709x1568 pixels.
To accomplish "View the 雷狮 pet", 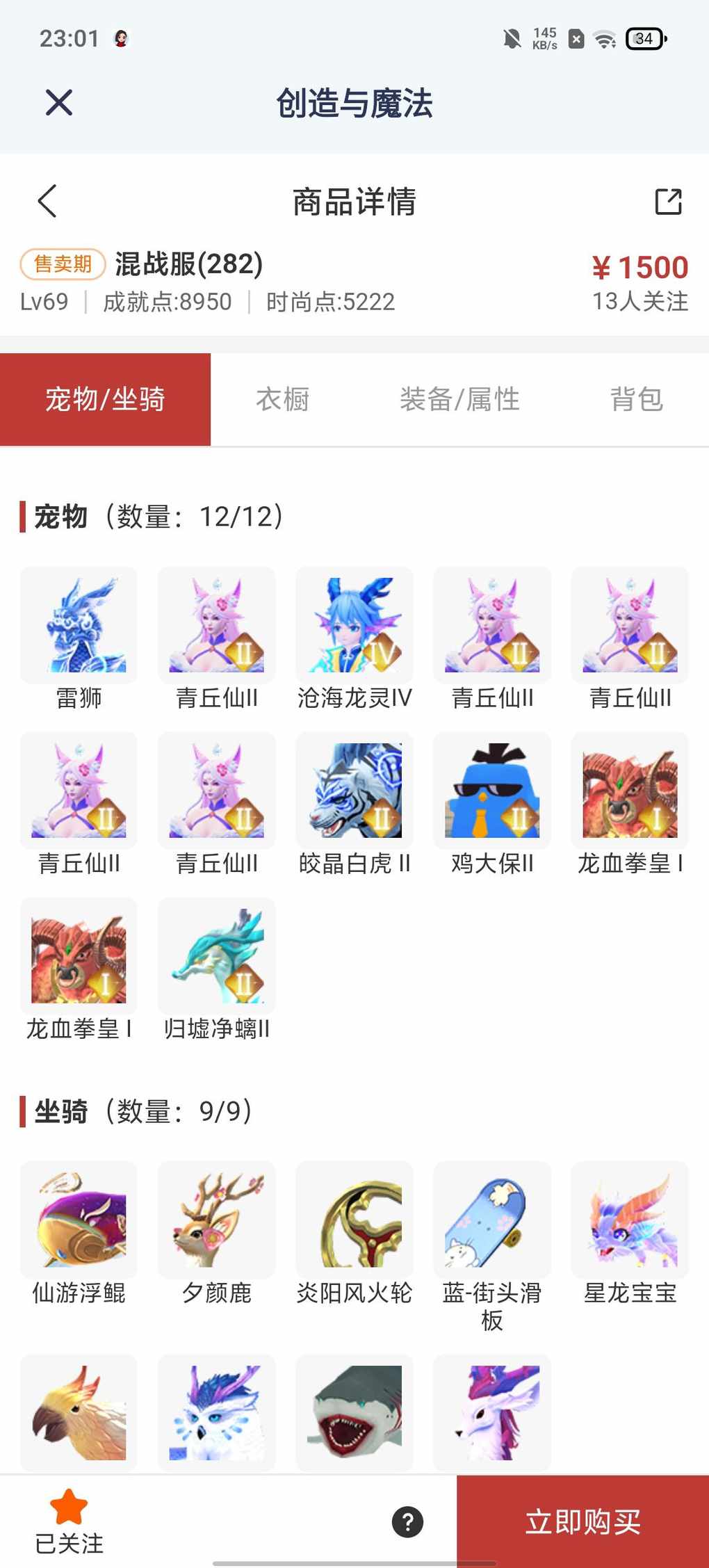I will 79,626.
